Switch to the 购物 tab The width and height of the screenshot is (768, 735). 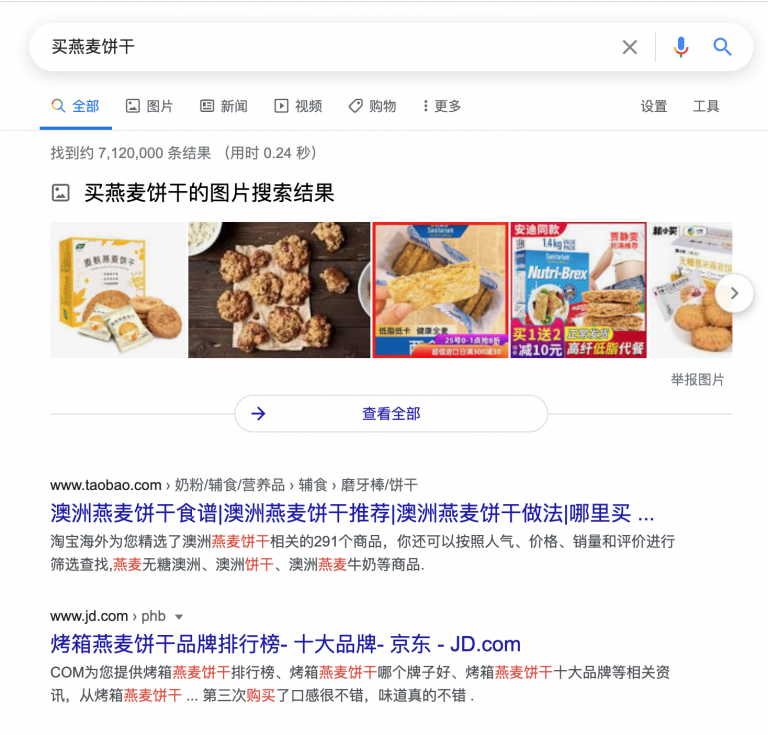coord(372,106)
